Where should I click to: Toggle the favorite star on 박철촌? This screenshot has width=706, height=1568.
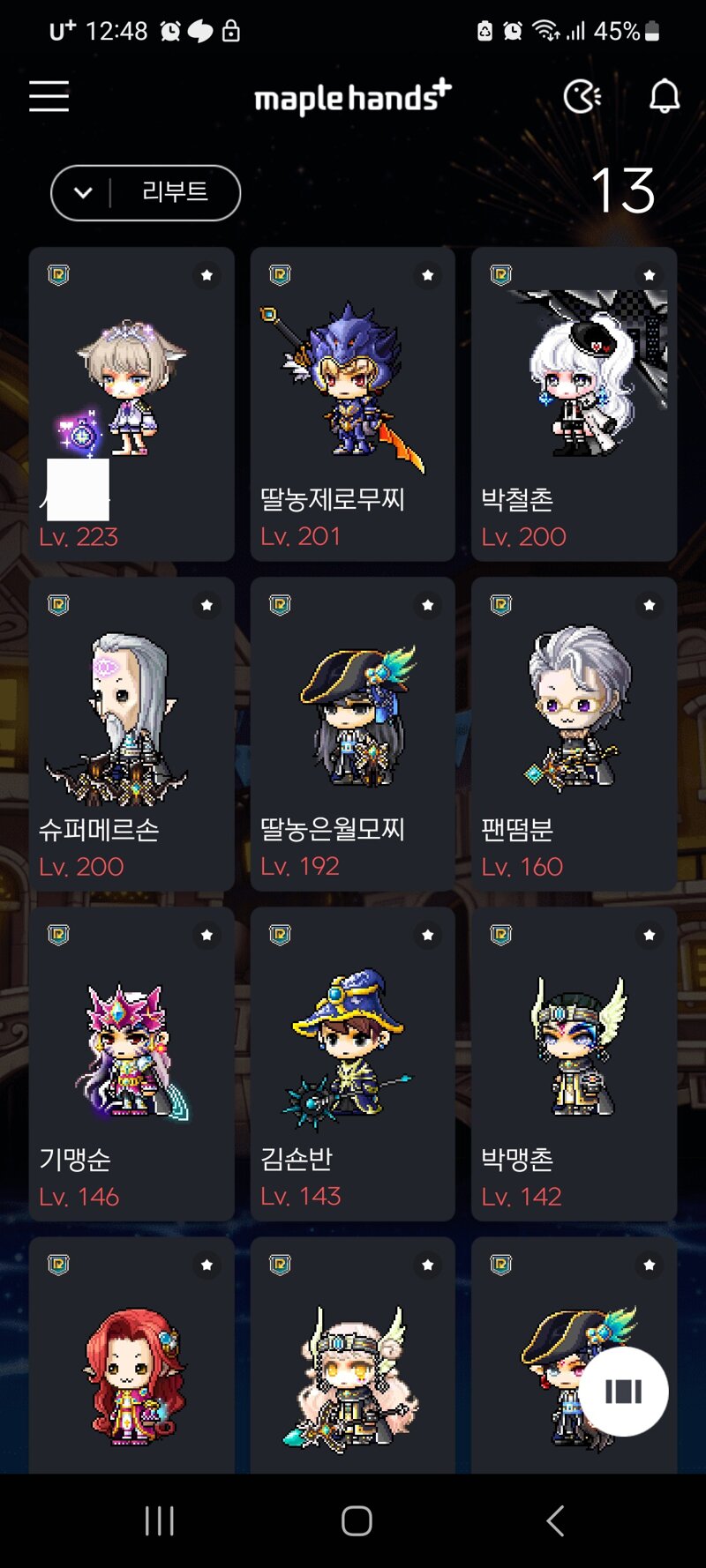tap(649, 275)
